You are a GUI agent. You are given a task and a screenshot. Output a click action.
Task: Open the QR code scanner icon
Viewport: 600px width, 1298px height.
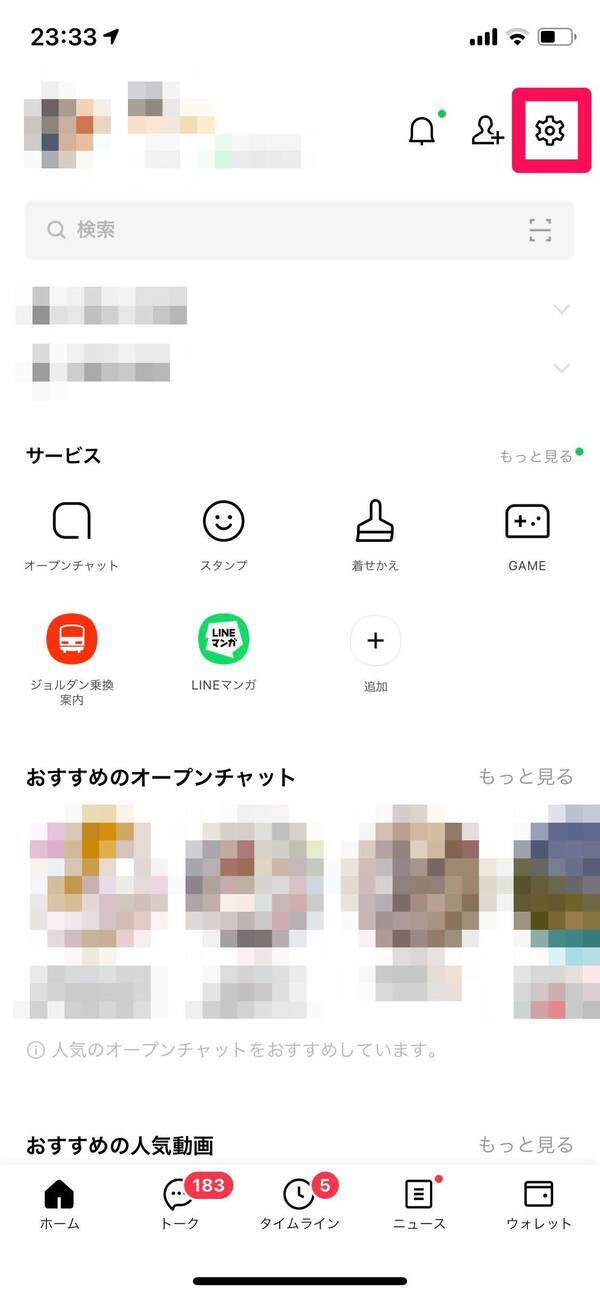click(540, 231)
